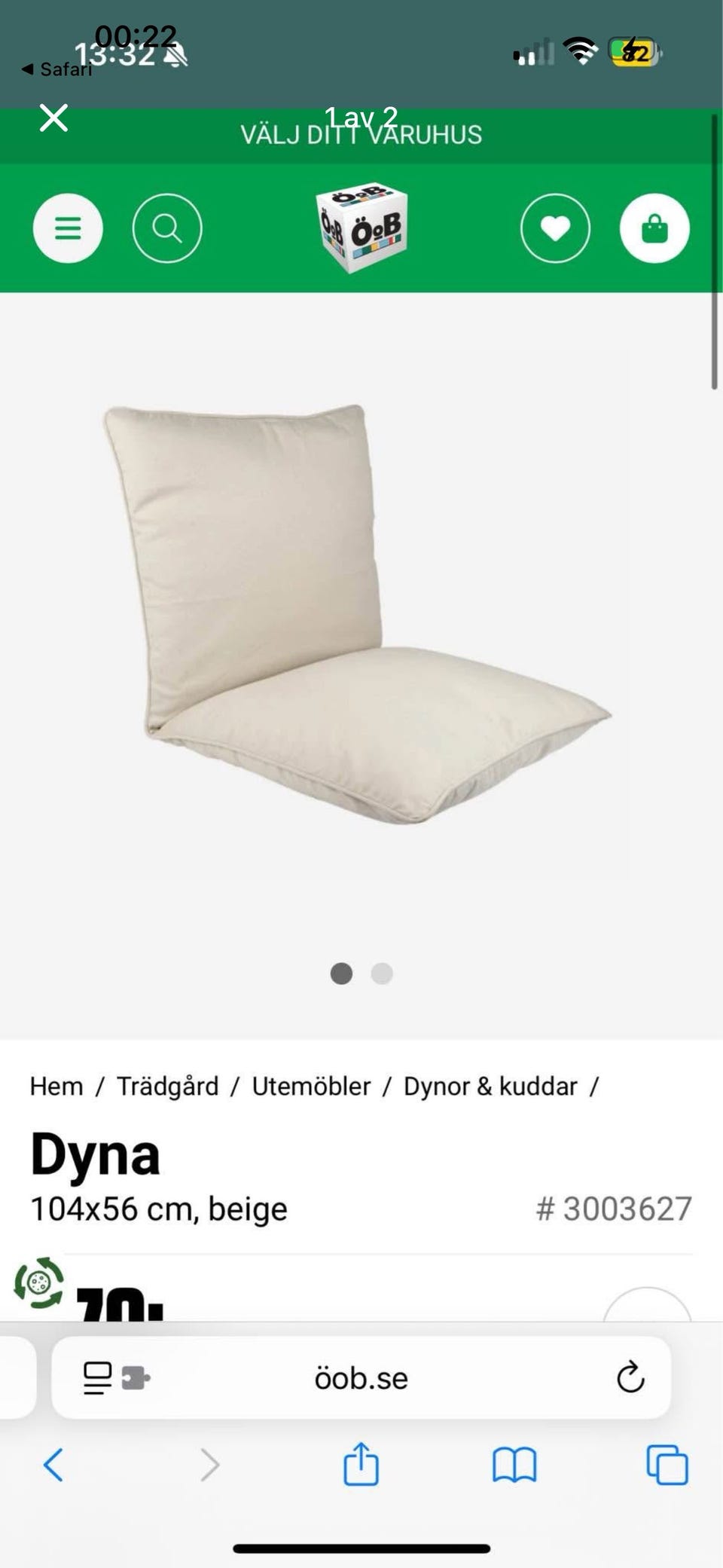723x1568 pixels.
Task: Expand the Dynor & kuddar category
Action: (492, 1086)
